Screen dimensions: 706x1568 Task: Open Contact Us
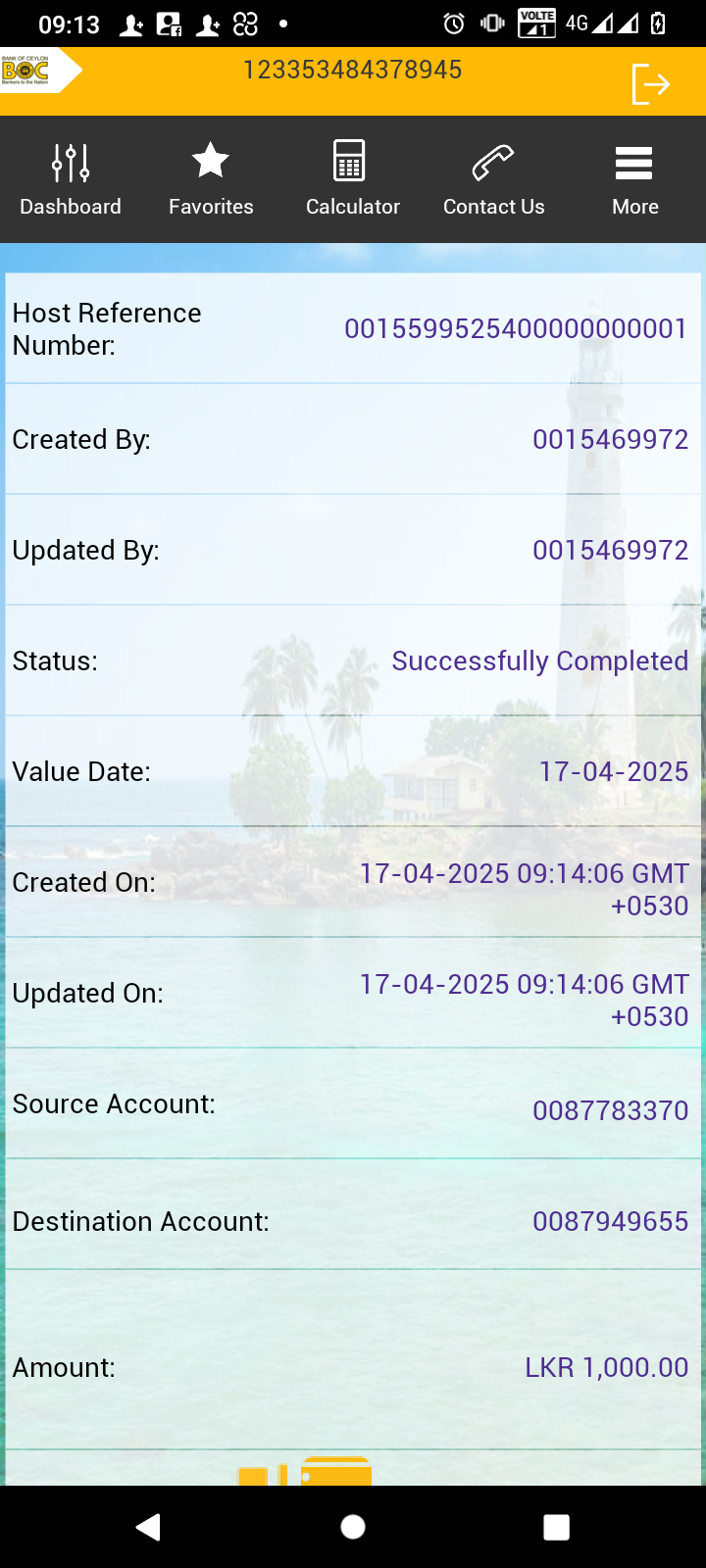[x=493, y=180]
